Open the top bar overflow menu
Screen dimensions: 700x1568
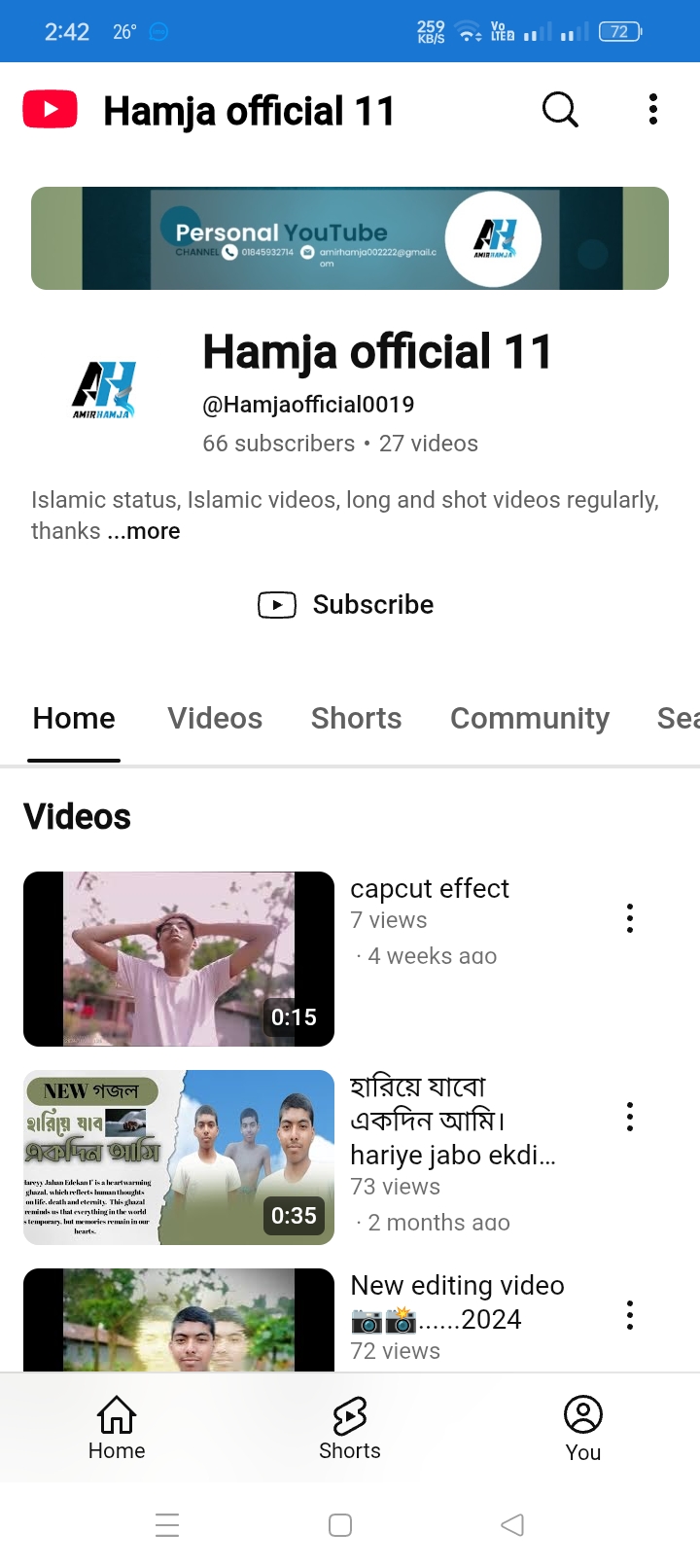[x=653, y=109]
